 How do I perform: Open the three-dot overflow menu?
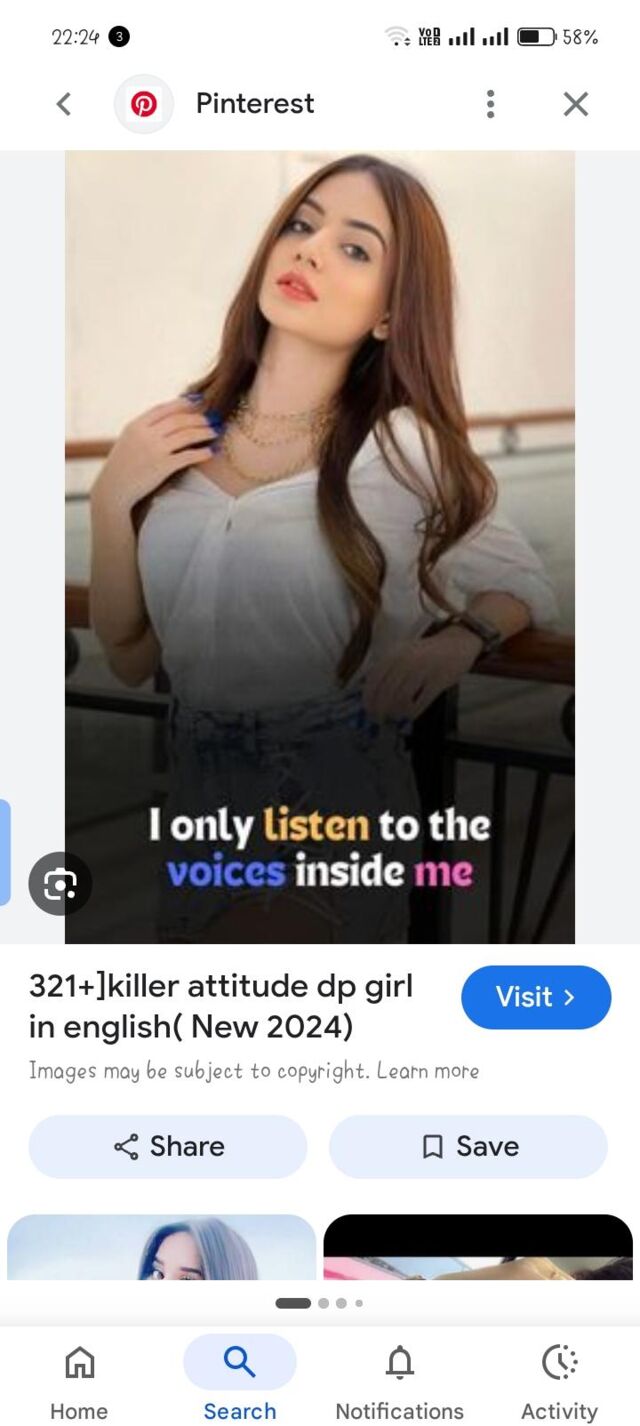point(490,104)
